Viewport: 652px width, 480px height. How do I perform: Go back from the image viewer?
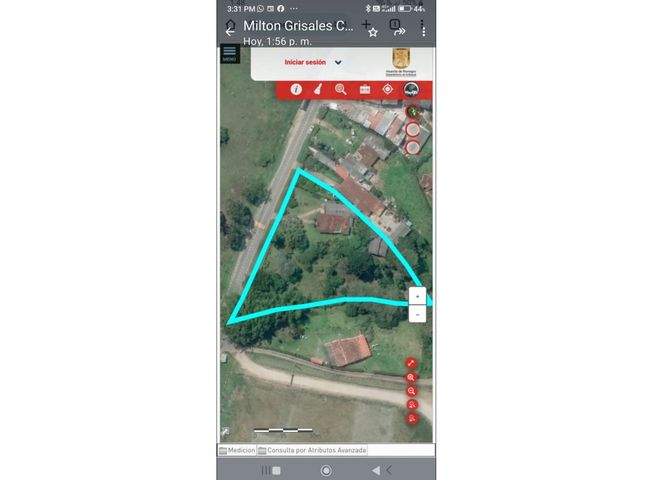(230, 30)
